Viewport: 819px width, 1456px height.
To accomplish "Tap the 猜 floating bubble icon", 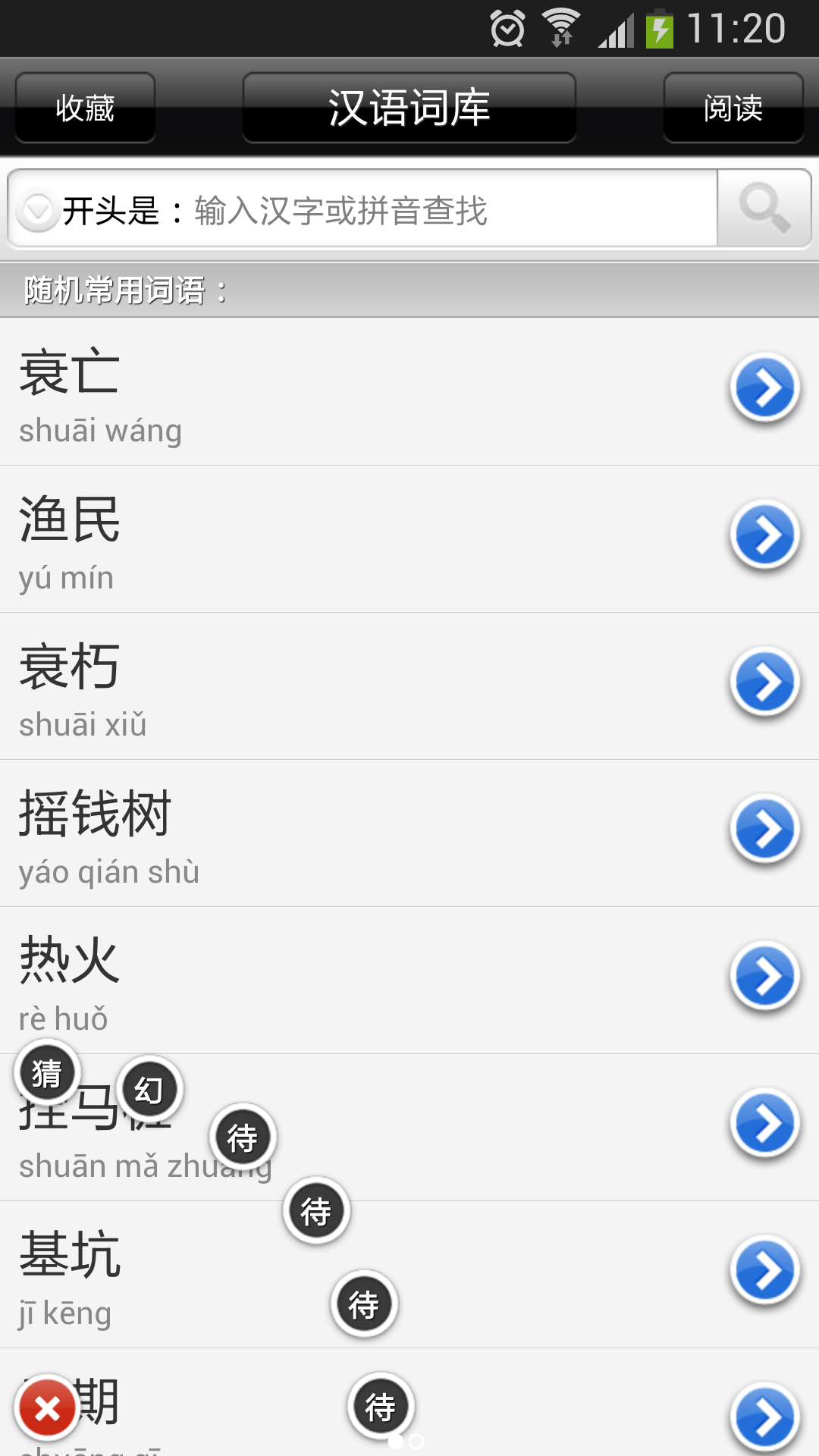I will (x=47, y=1071).
